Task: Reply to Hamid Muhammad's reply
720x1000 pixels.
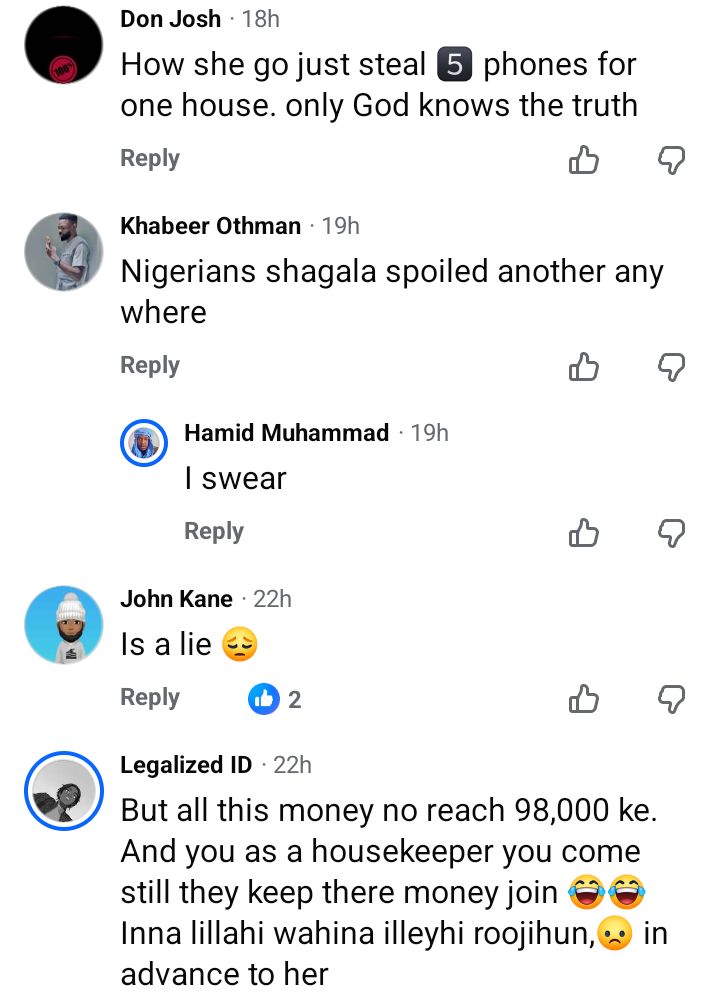Action: [213, 531]
